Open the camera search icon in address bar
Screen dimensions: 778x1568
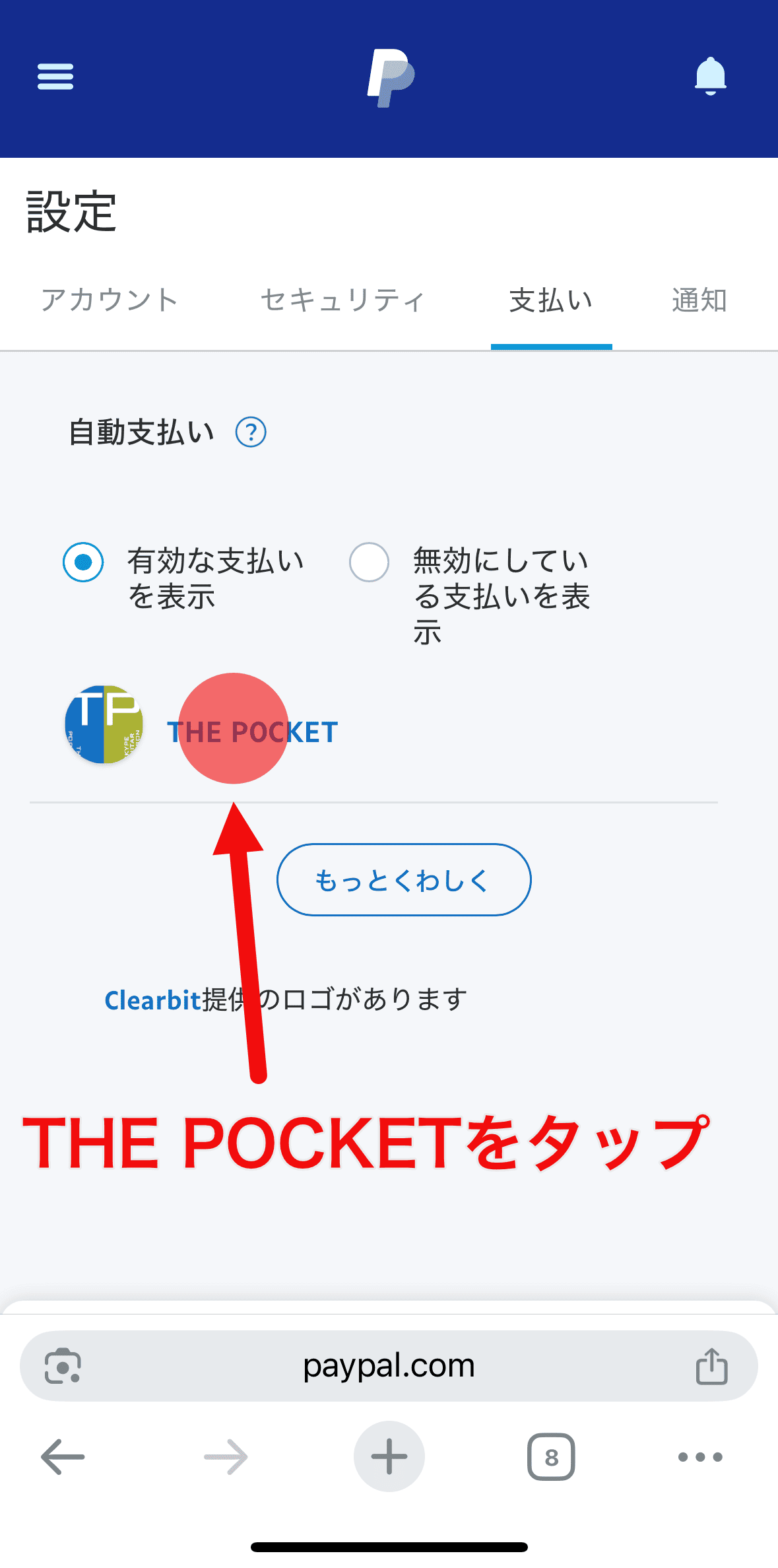[x=63, y=1366]
